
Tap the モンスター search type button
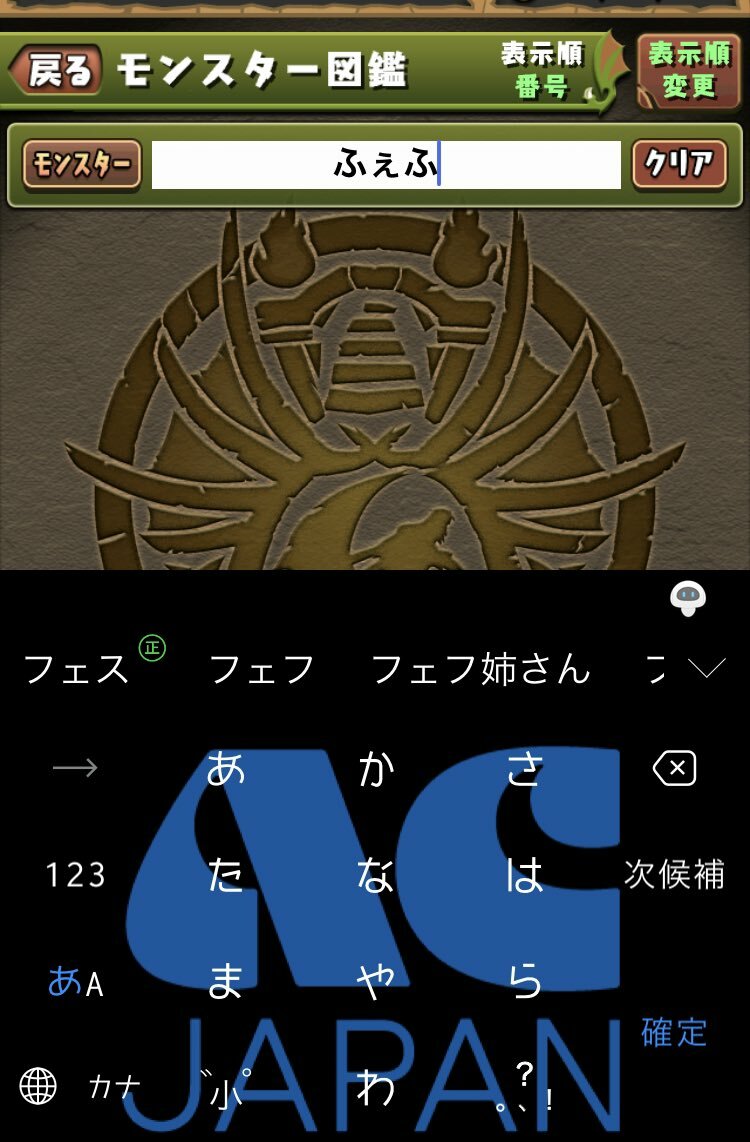(82, 165)
